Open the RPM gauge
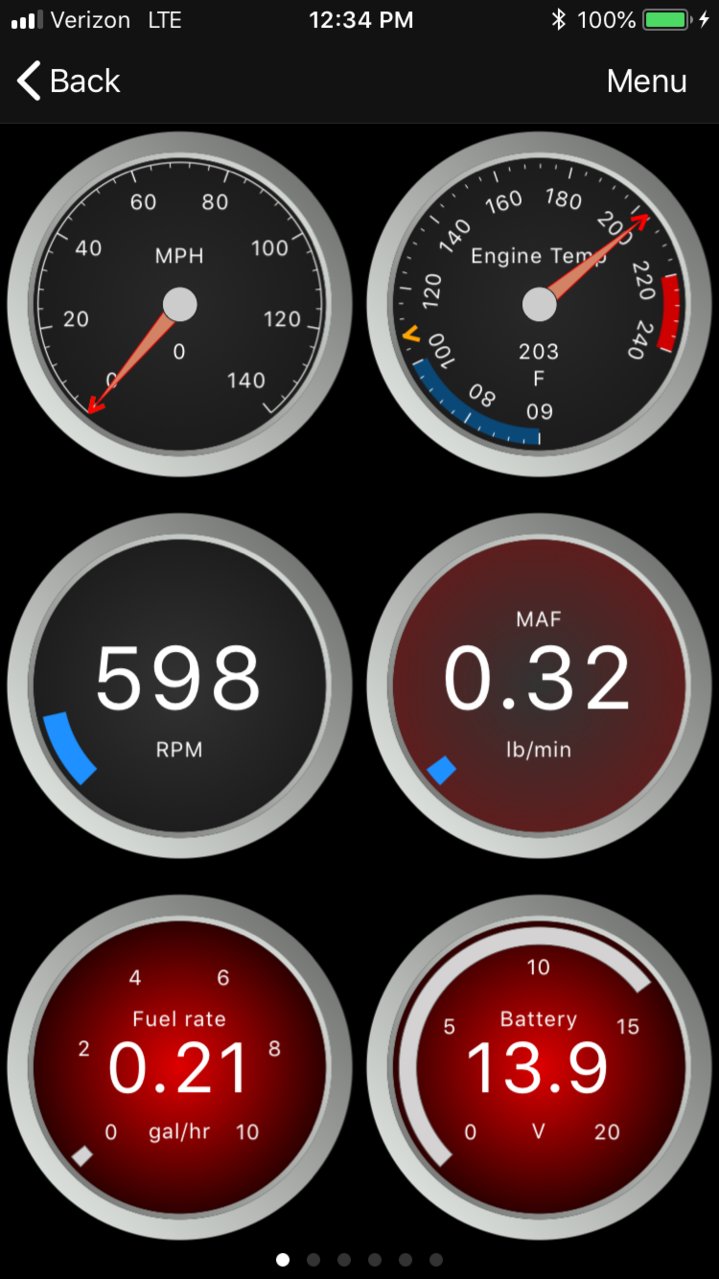 click(x=180, y=686)
